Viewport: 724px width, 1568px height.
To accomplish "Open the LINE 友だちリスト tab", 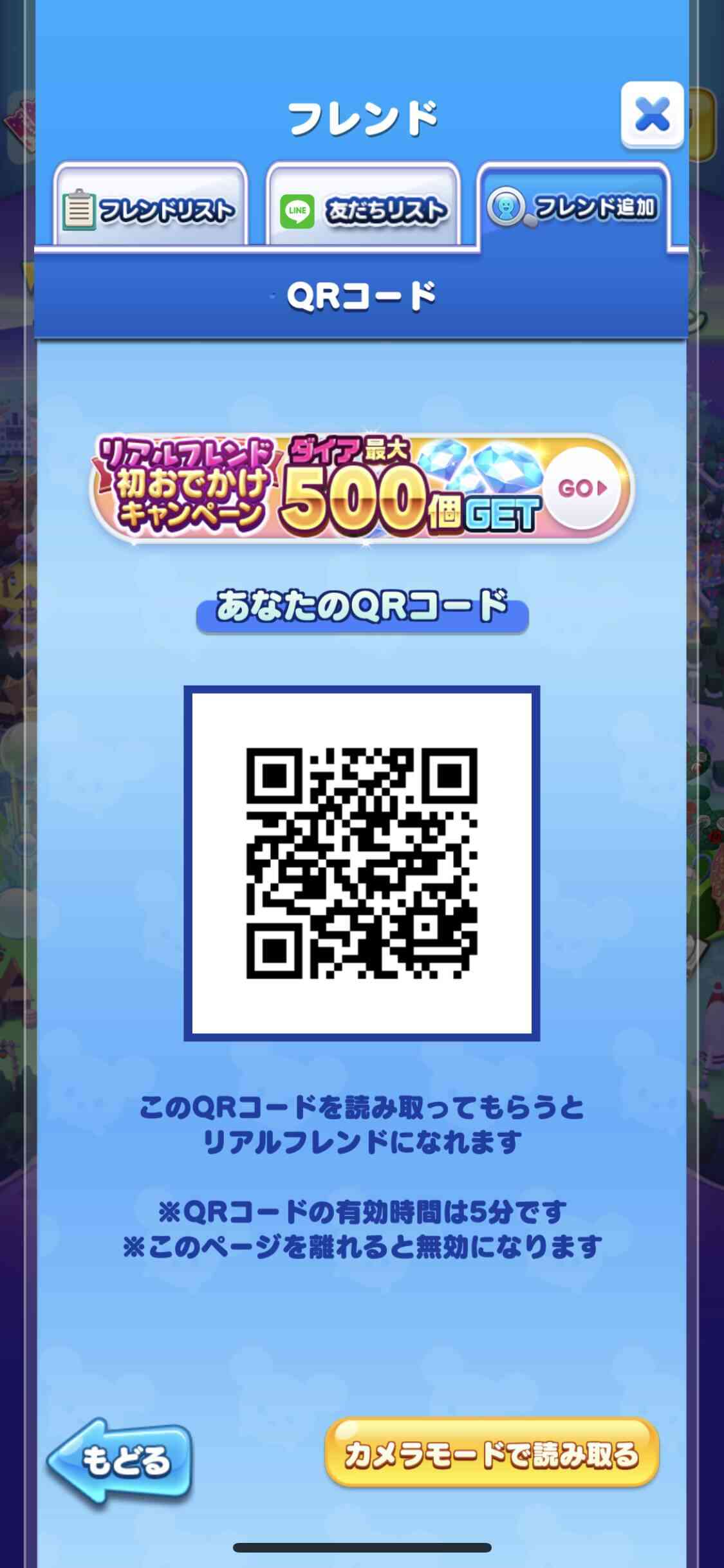I will coord(363,205).
